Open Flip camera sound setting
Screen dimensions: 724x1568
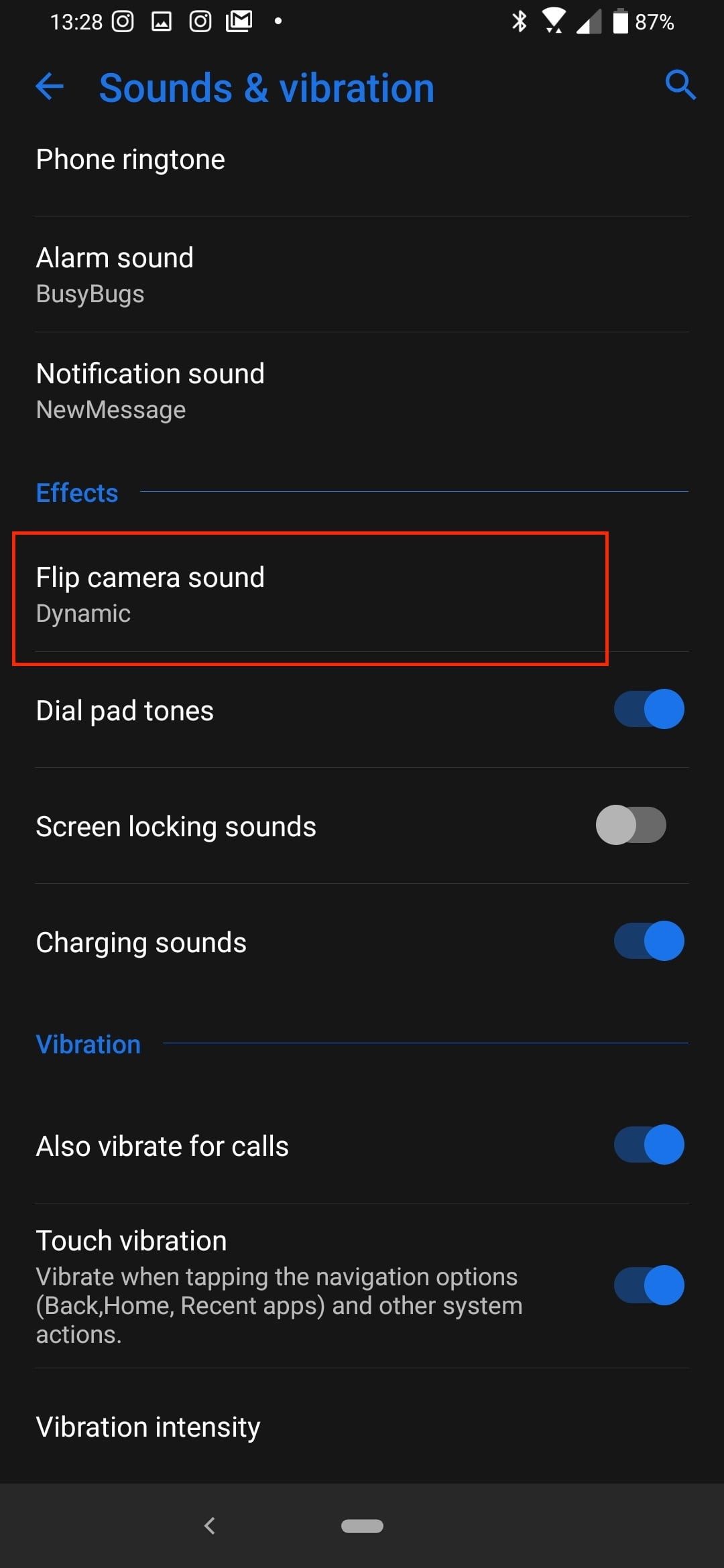pos(150,594)
